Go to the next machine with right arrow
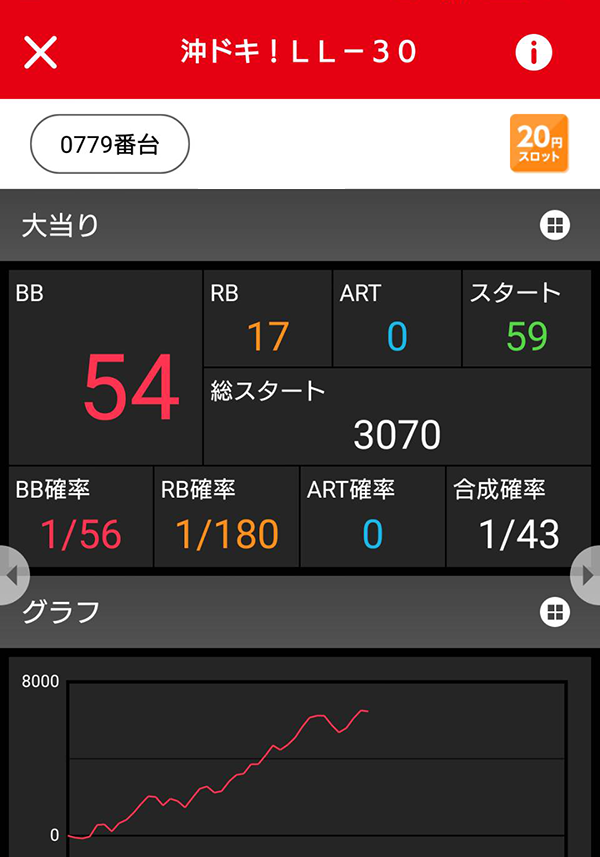The width and height of the screenshot is (600, 857). [587, 575]
